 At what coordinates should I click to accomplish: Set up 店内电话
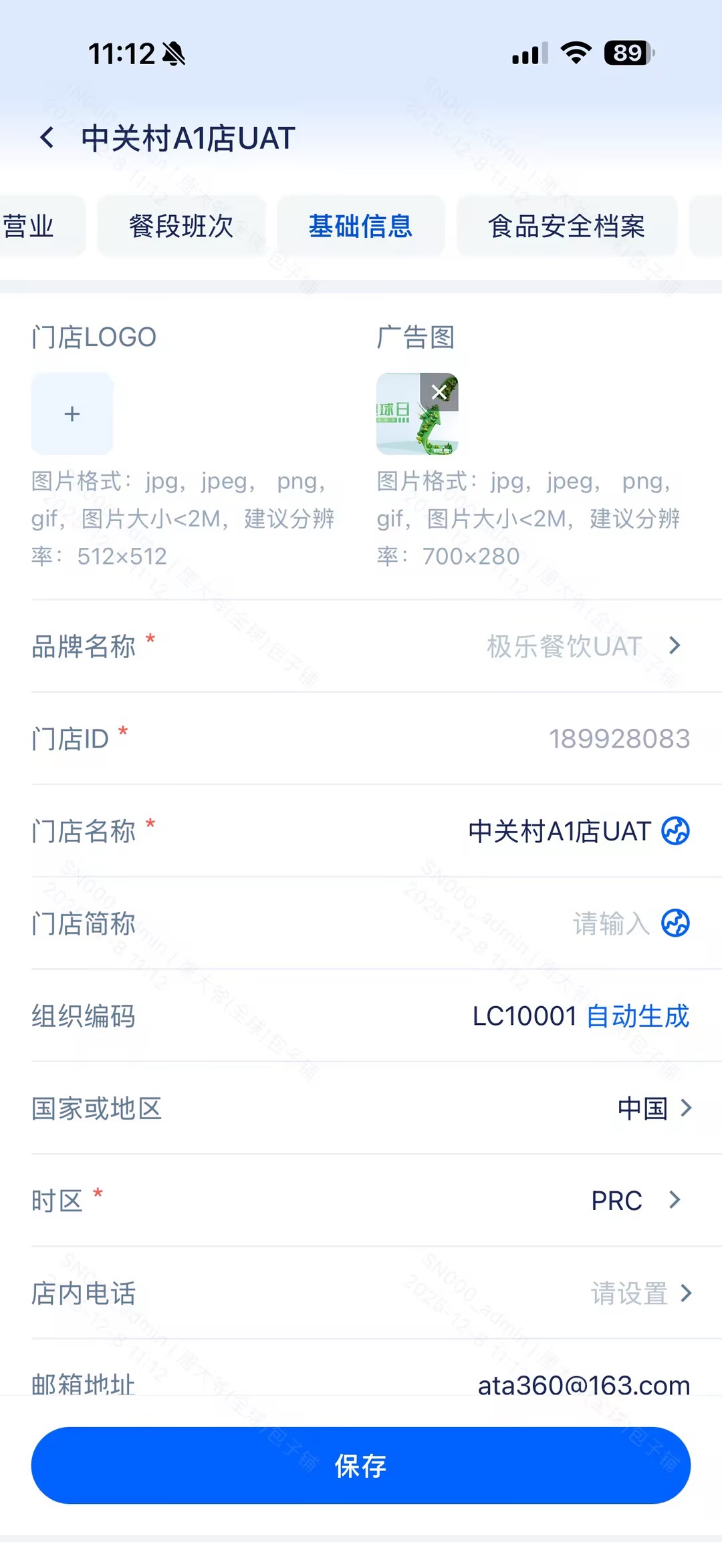tap(640, 1293)
